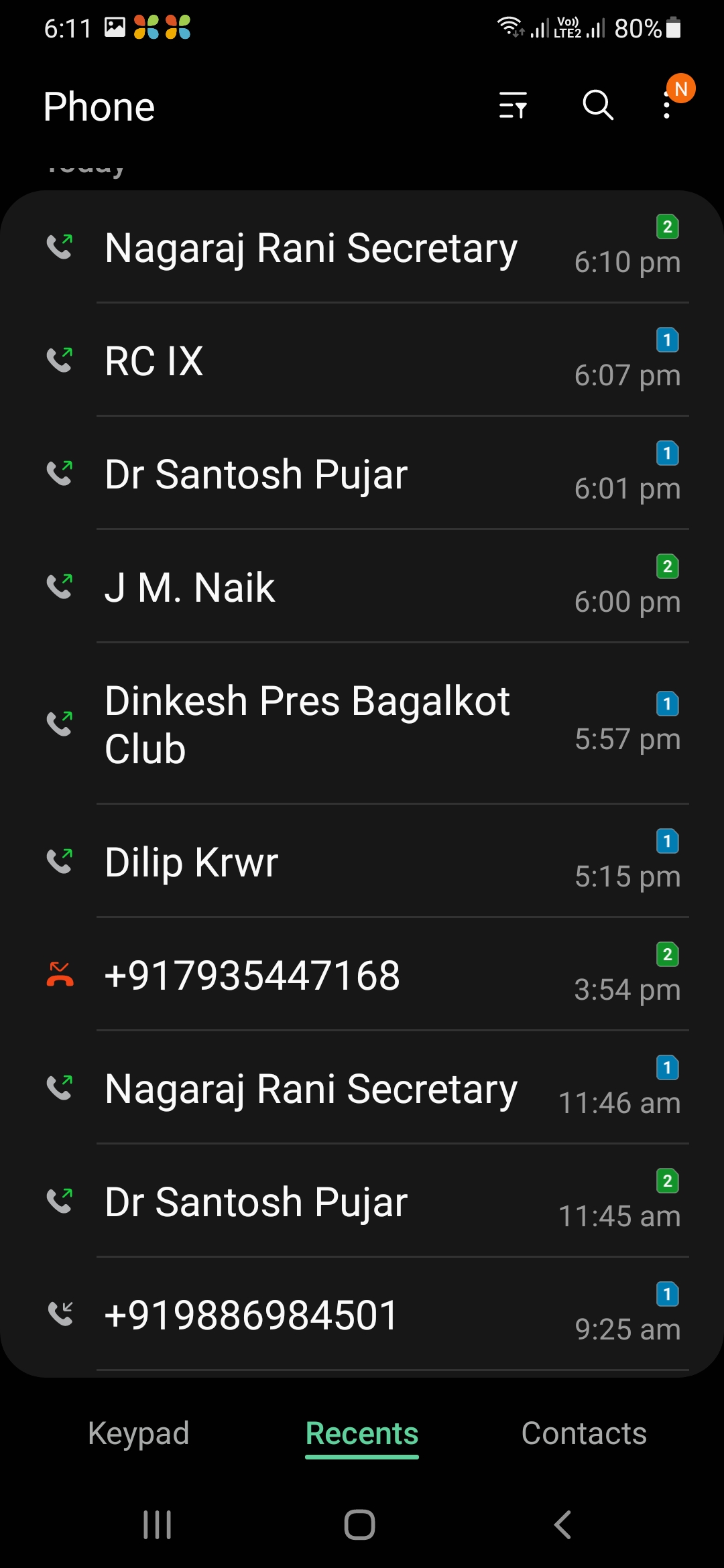Viewport: 724px width, 1568px height.
Task: Tap the outgoing call icon beside J M. Naik
Action: click(x=61, y=587)
